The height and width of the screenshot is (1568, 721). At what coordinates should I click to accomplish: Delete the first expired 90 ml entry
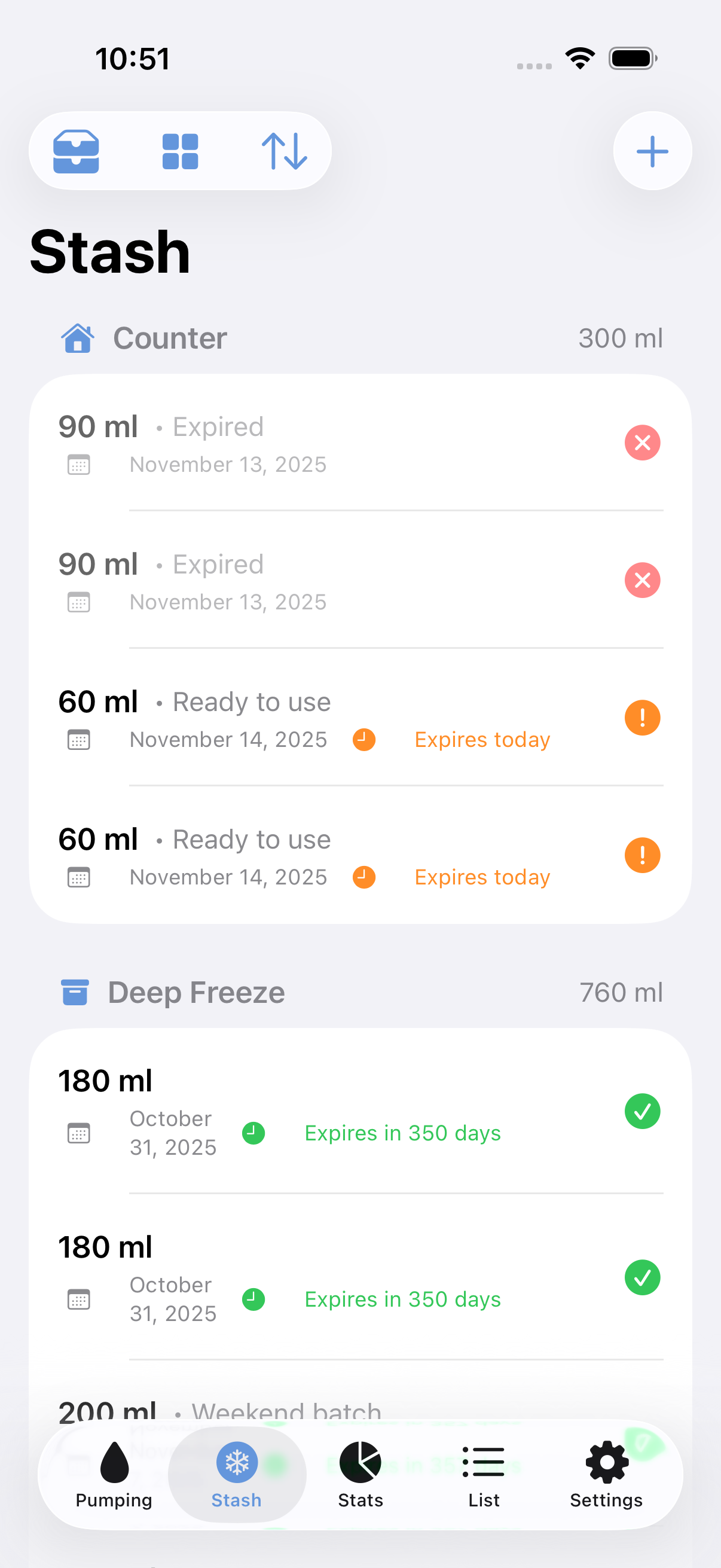tap(642, 443)
